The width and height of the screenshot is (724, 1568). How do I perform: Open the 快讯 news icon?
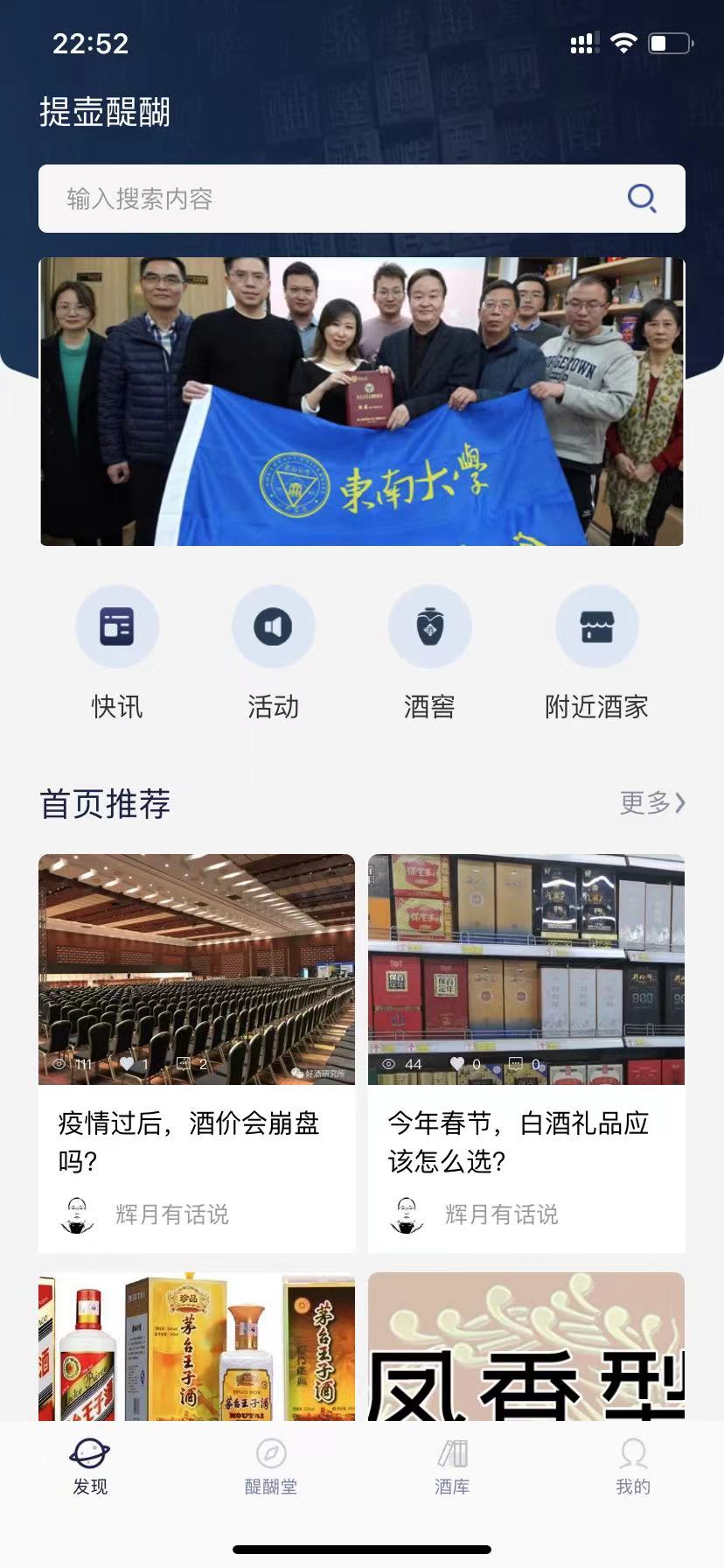point(118,626)
